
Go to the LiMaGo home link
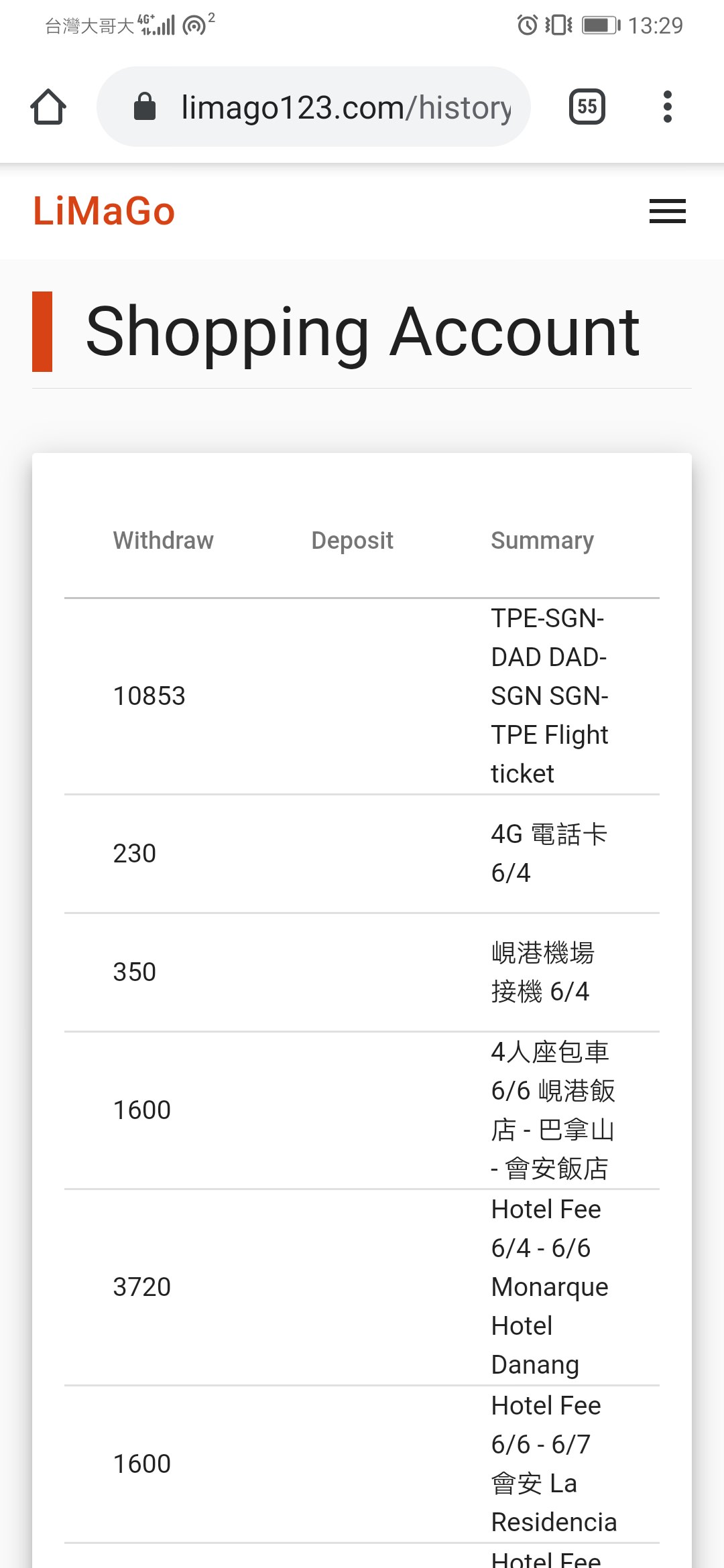(x=104, y=211)
